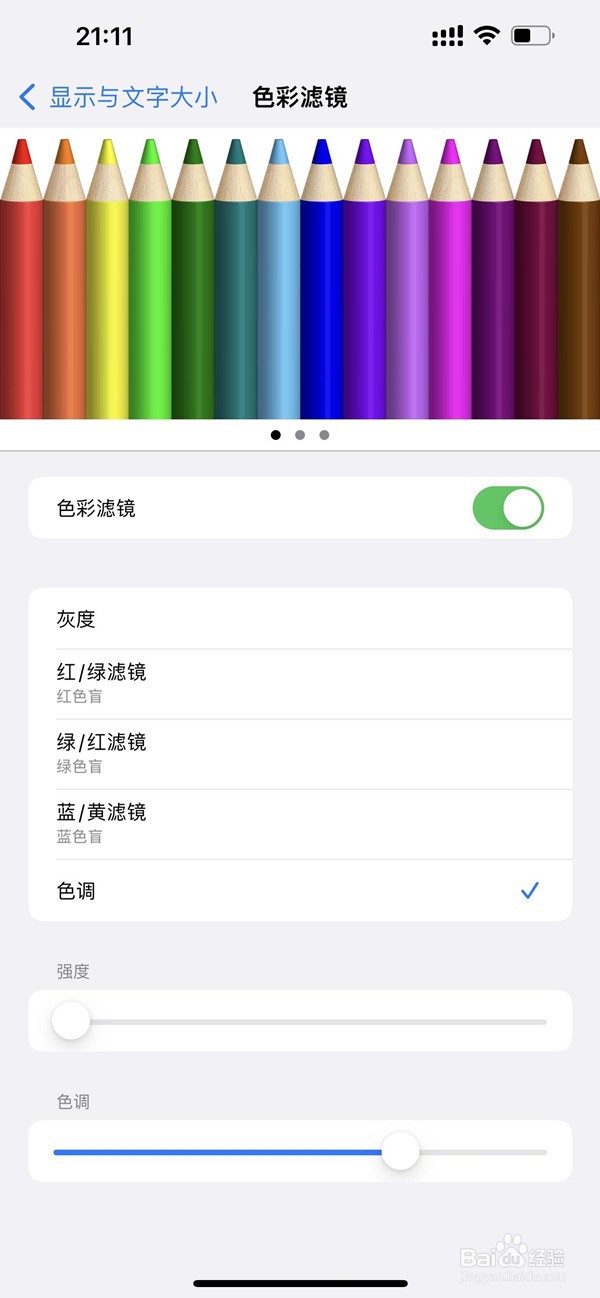
Task: Tap the preview page indicator dots
Action: [x=300, y=435]
